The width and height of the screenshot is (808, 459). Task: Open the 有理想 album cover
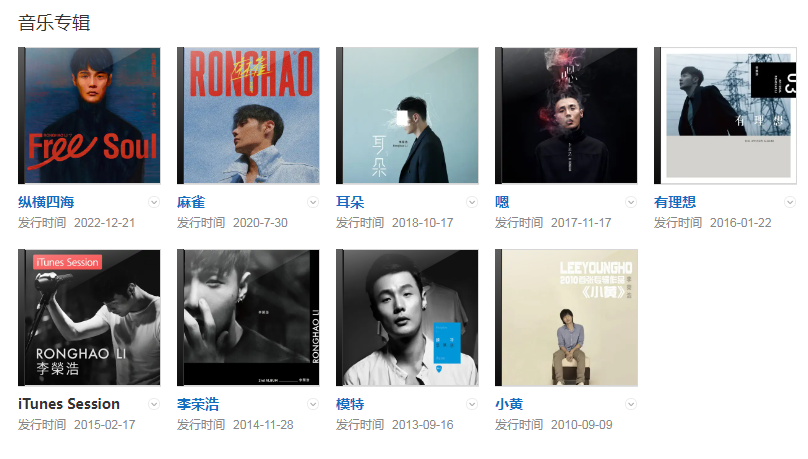pyautogui.click(x=726, y=115)
